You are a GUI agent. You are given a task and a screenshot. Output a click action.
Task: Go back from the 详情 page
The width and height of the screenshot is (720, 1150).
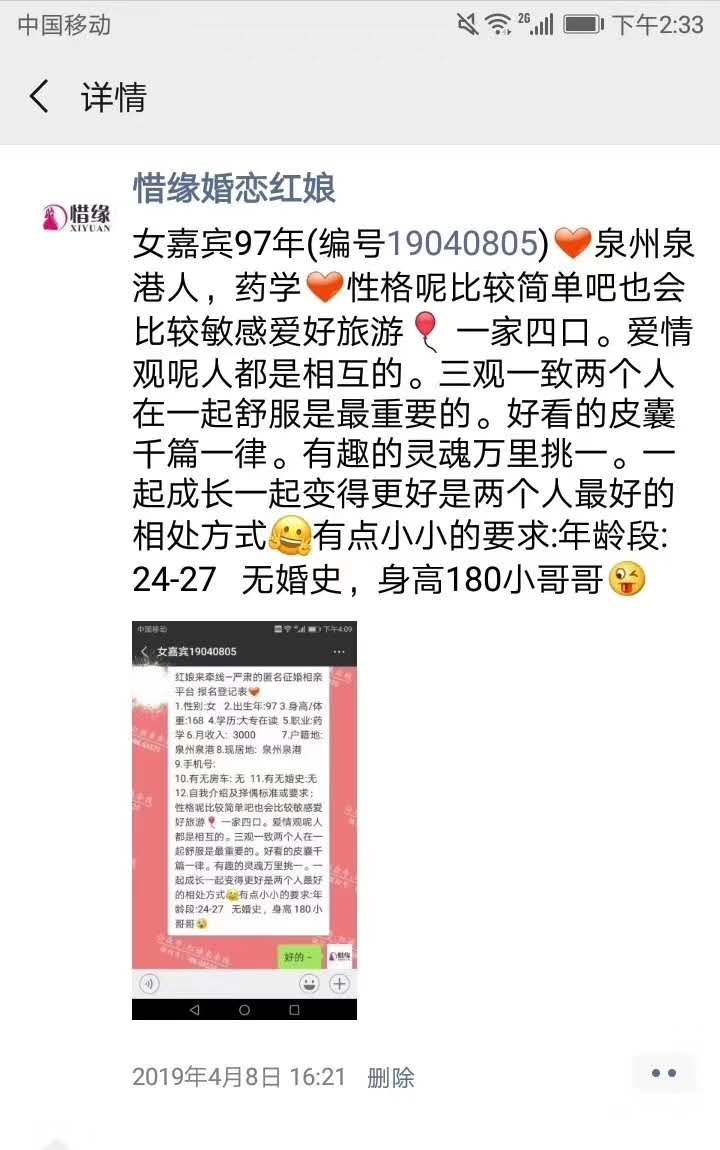click(40, 97)
